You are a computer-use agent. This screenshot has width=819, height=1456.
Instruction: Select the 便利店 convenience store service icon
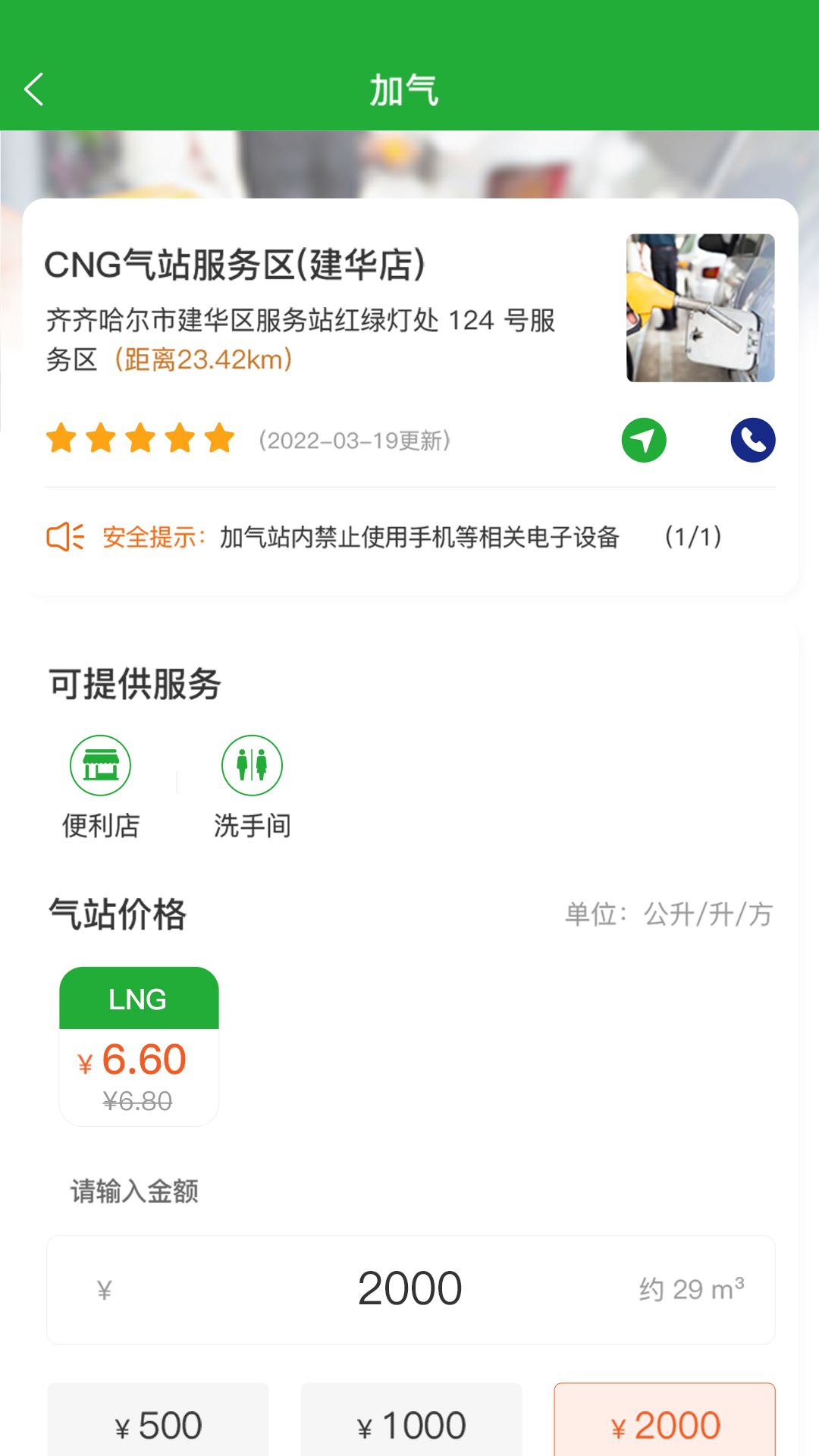pyautogui.click(x=100, y=766)
